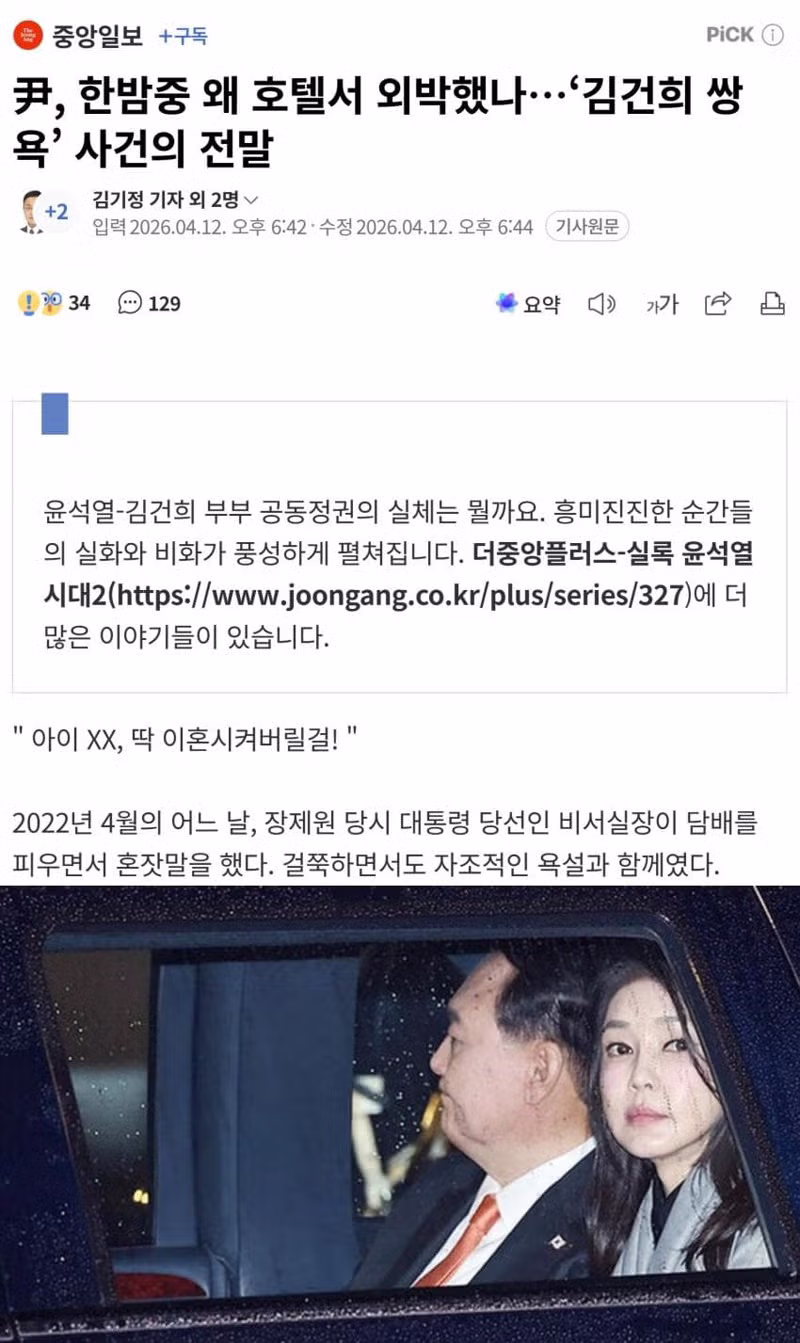
Task: Share this article
Action: [x=718, y=303]
